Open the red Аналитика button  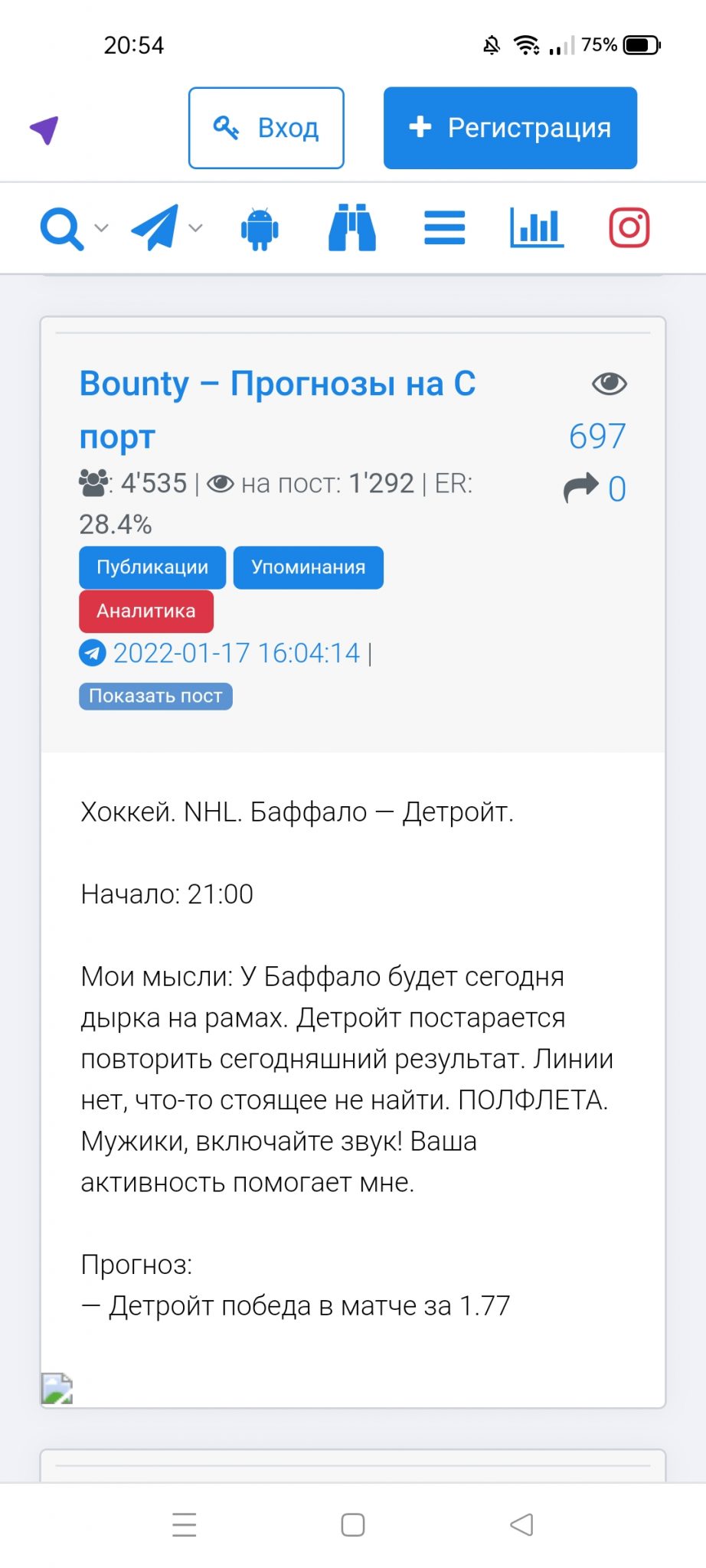pyautogui.click(x=146, y=611)
